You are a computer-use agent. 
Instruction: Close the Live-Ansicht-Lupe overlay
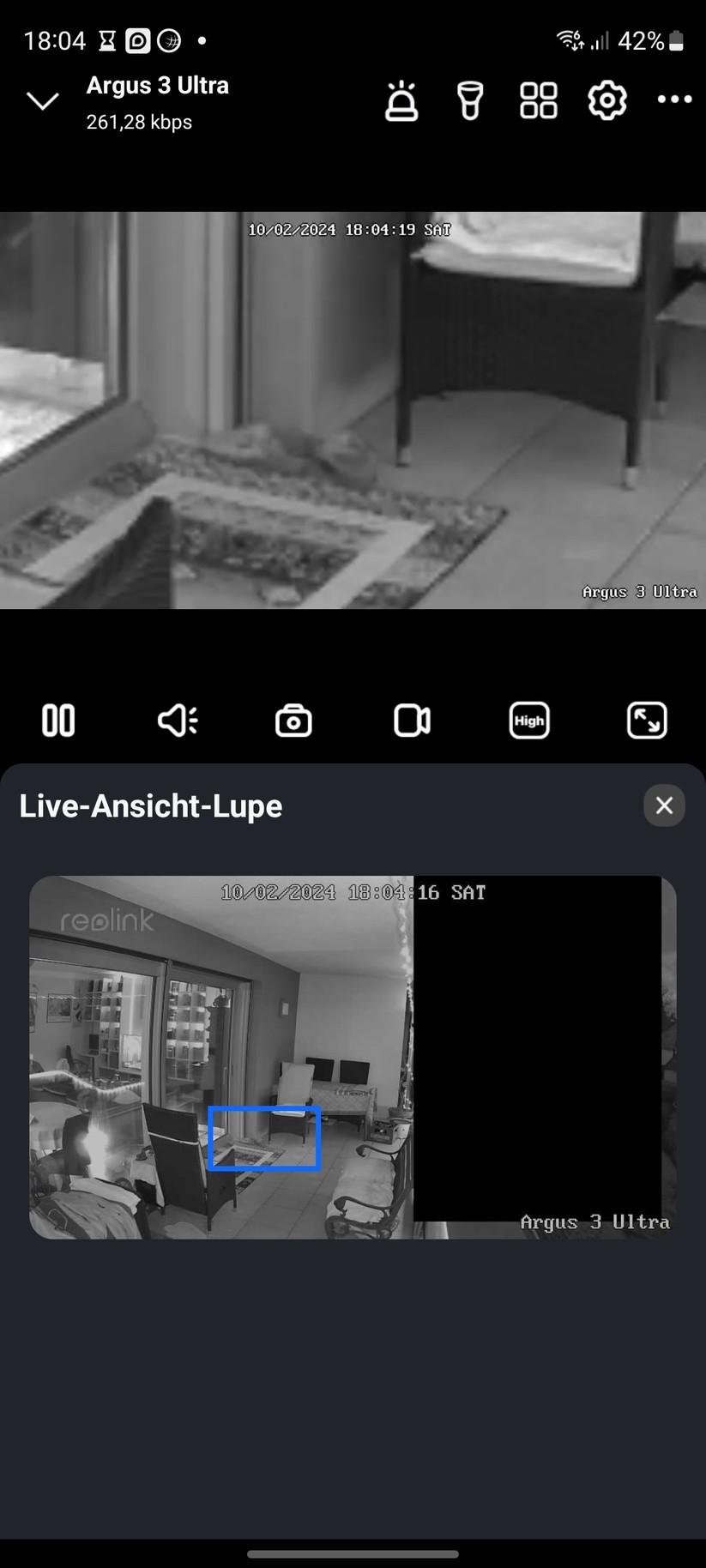pyautogui.click(x=663, y=805)
